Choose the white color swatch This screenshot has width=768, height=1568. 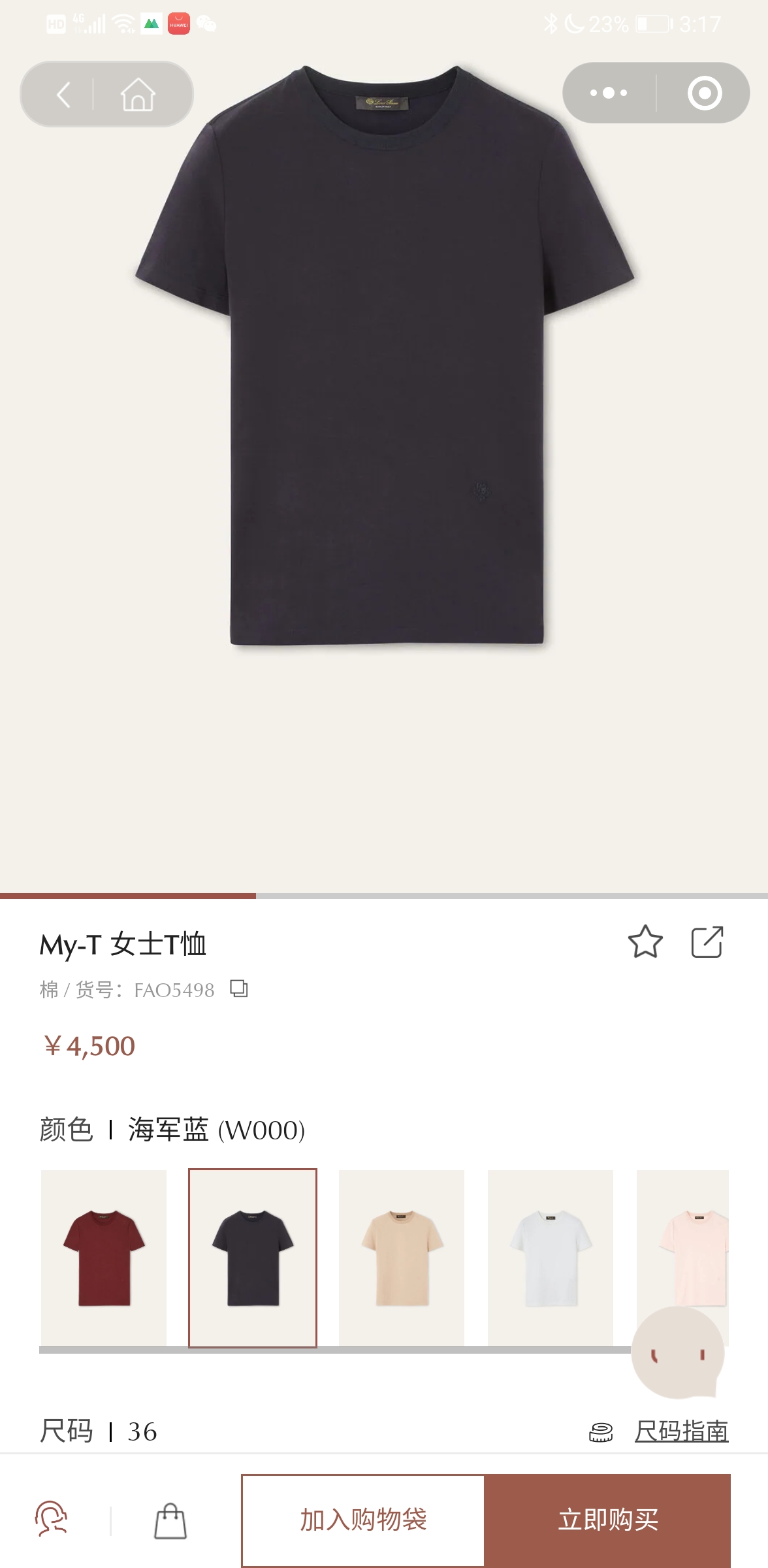pos(551,1258)
